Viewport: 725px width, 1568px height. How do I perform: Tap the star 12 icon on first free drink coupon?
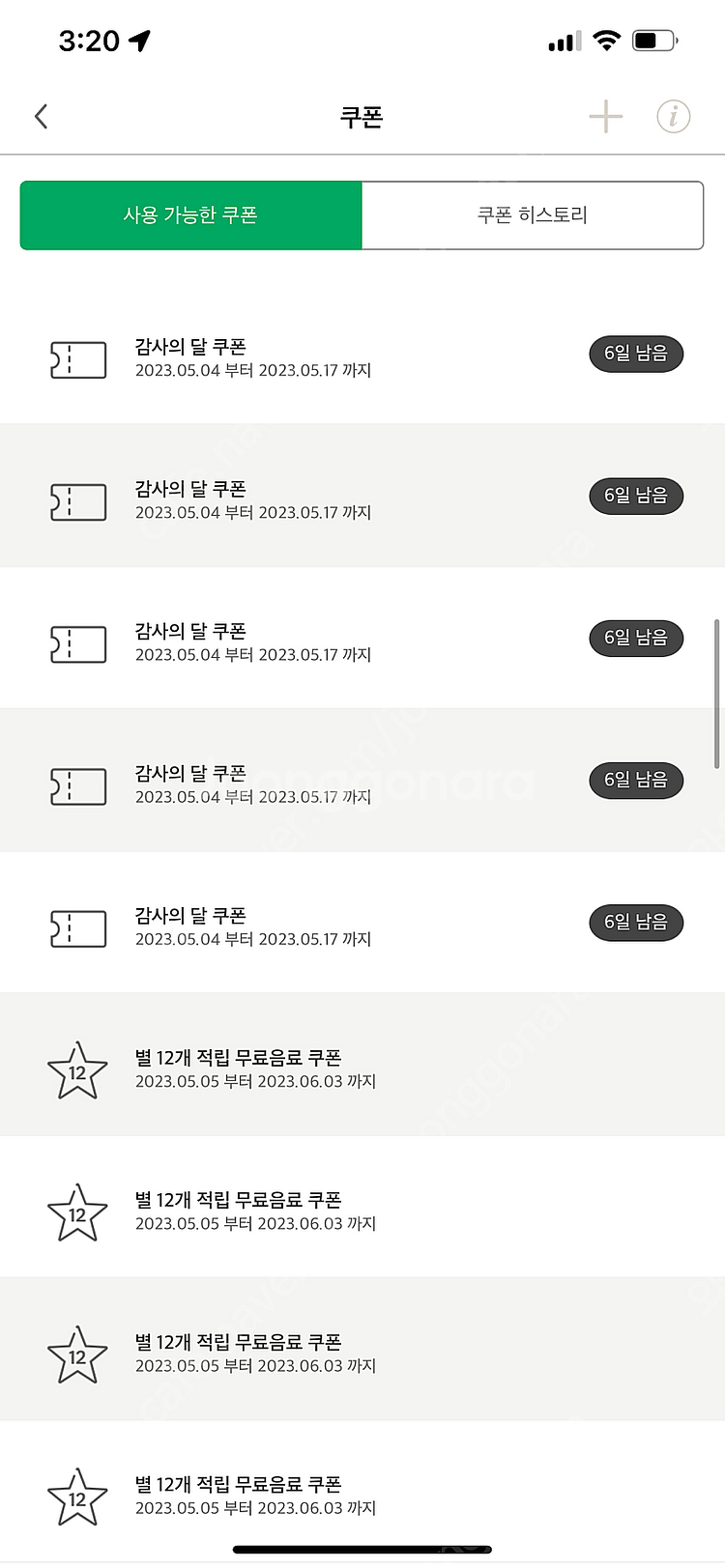[x=77, y=1069]
